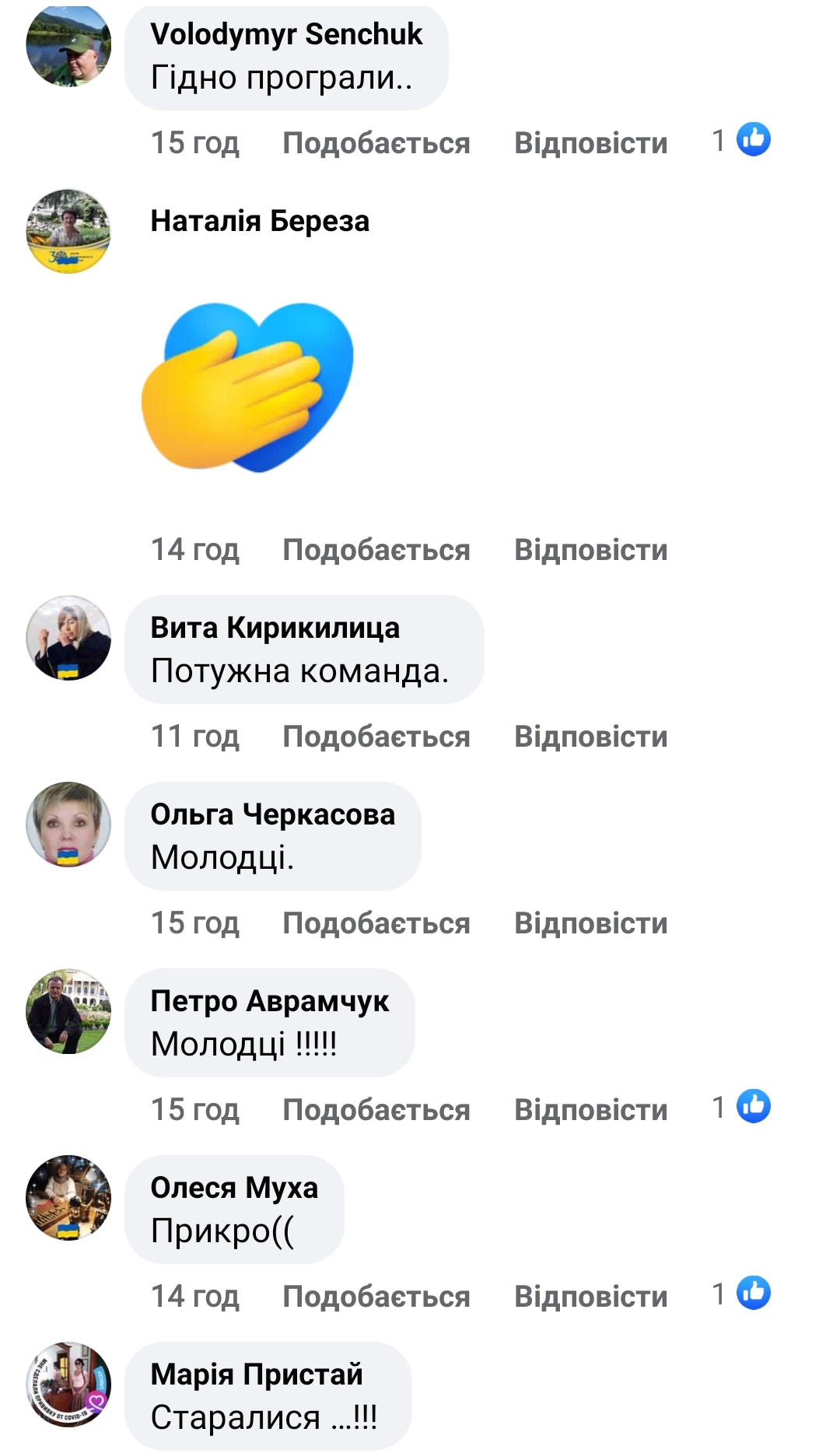View reactions on Volodymyr Senchuk's comment
Viewport: 840px width, 1453px height.
tap(742, 140)
